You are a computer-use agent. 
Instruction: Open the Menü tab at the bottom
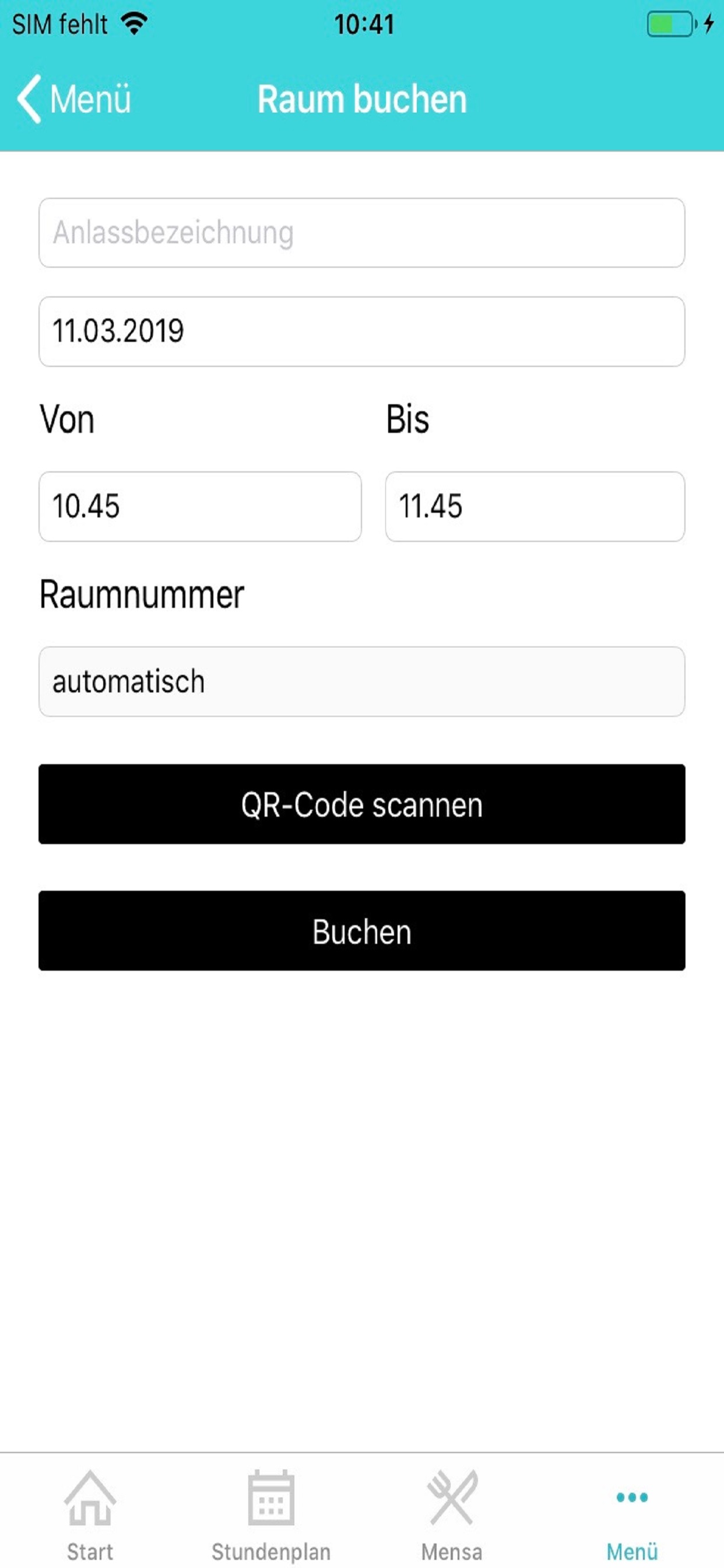click(632, 1515)
